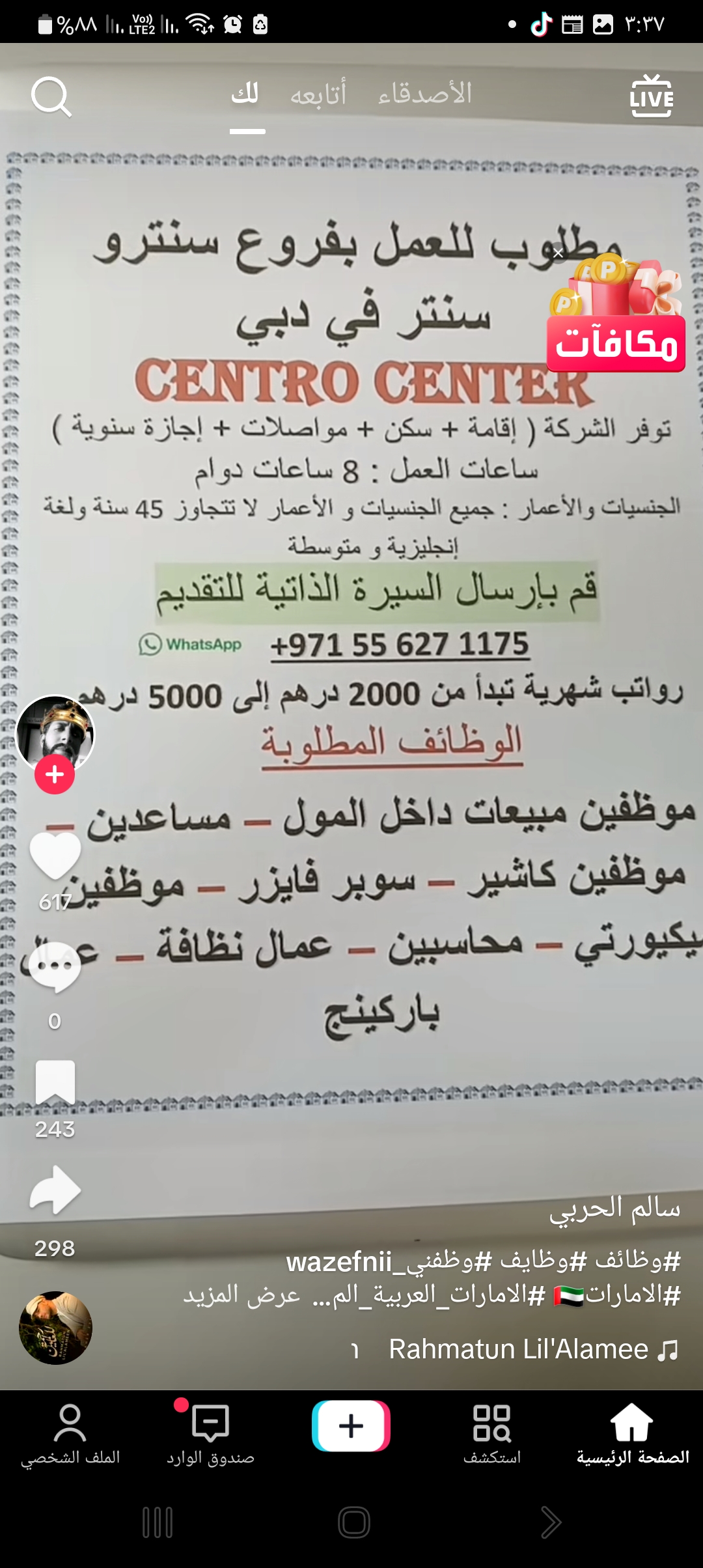The image size is (703, 1568).
Task: Dismiss the مكافآت rewards badge
Action: coord(558,254)
